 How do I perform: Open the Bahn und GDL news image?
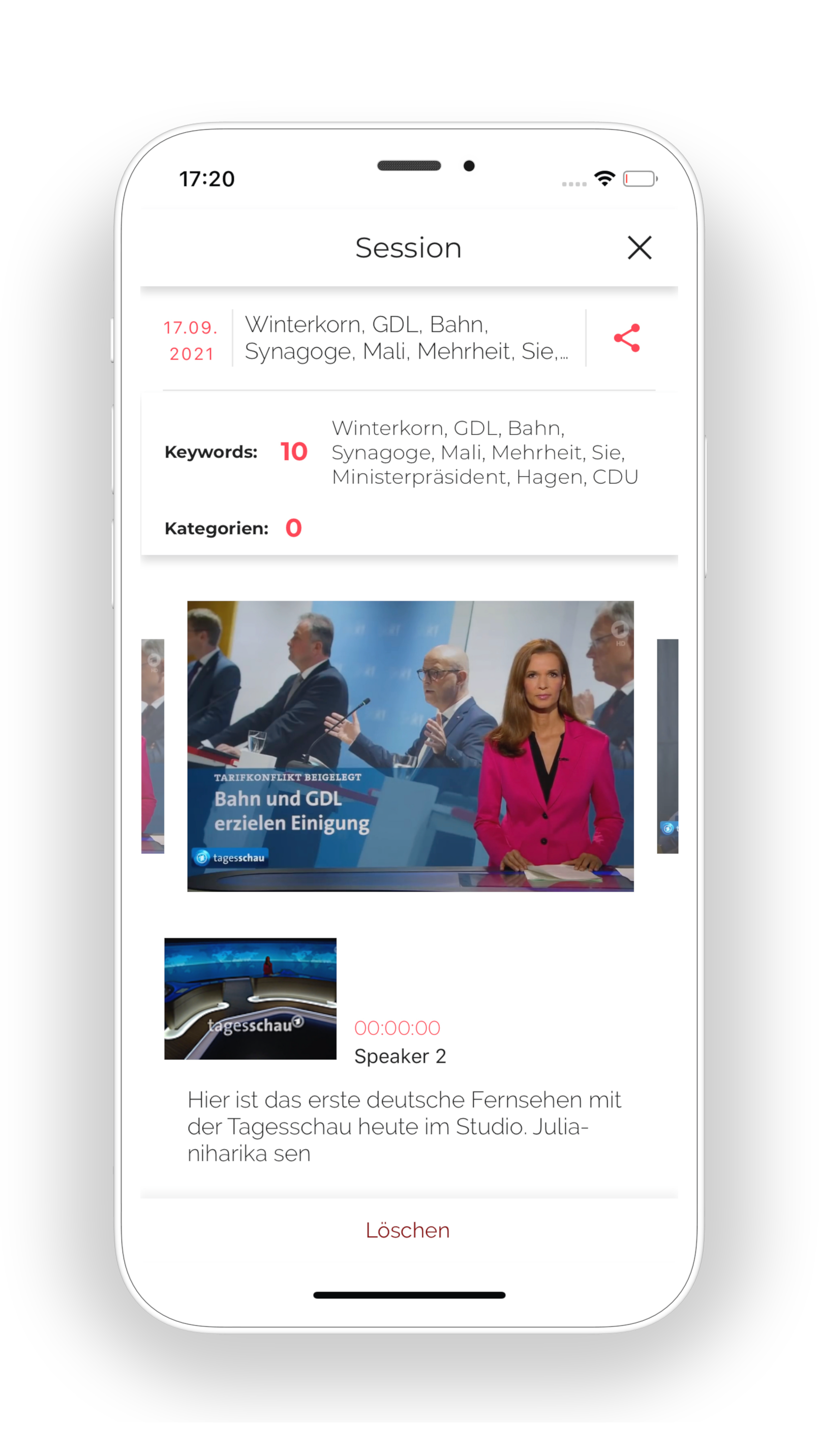click(x=410, y=745)
